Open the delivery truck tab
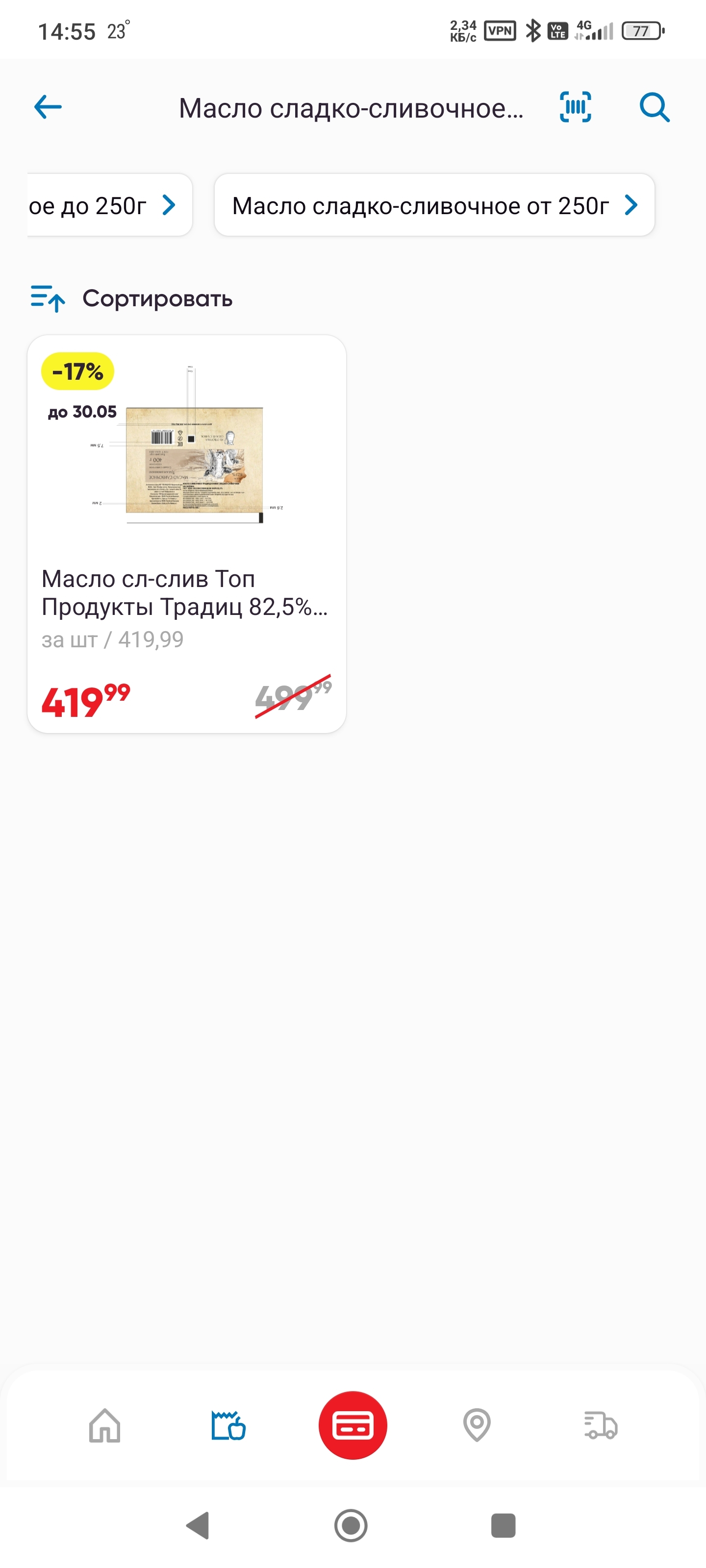This screenshot has height=1568, width=706. click(x=601, y=1425)
